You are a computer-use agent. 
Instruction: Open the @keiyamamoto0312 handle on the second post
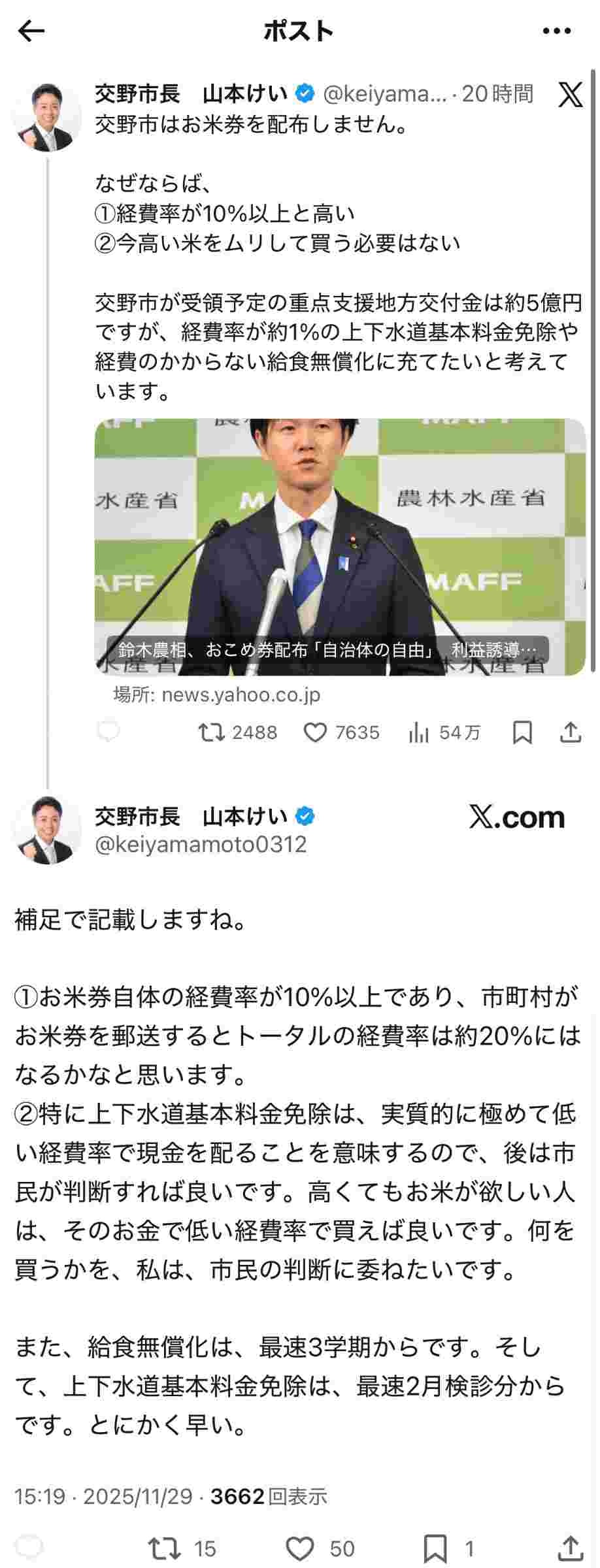click(x=201, y=844)
